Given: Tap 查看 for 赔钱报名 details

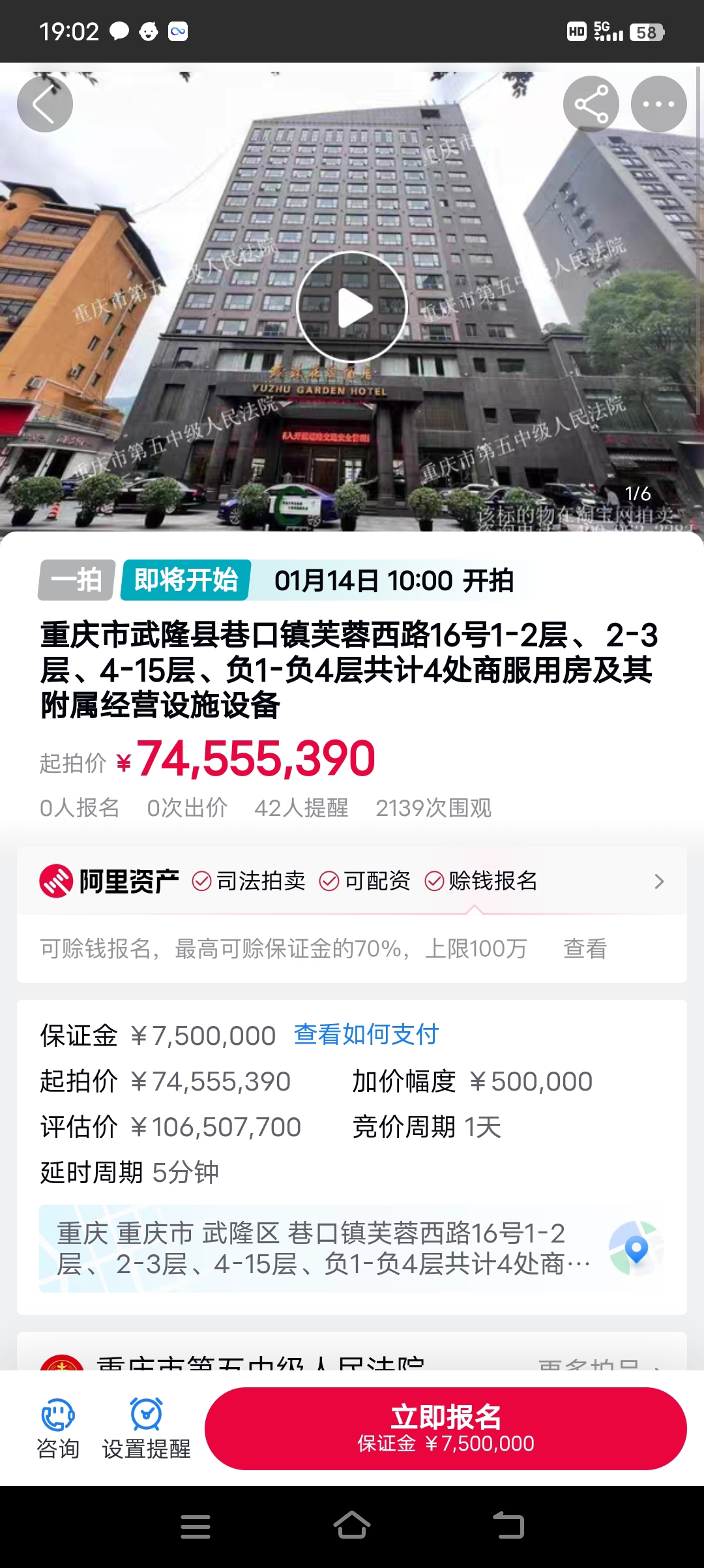Looking at the screenshot, I should tap(585, 948).
